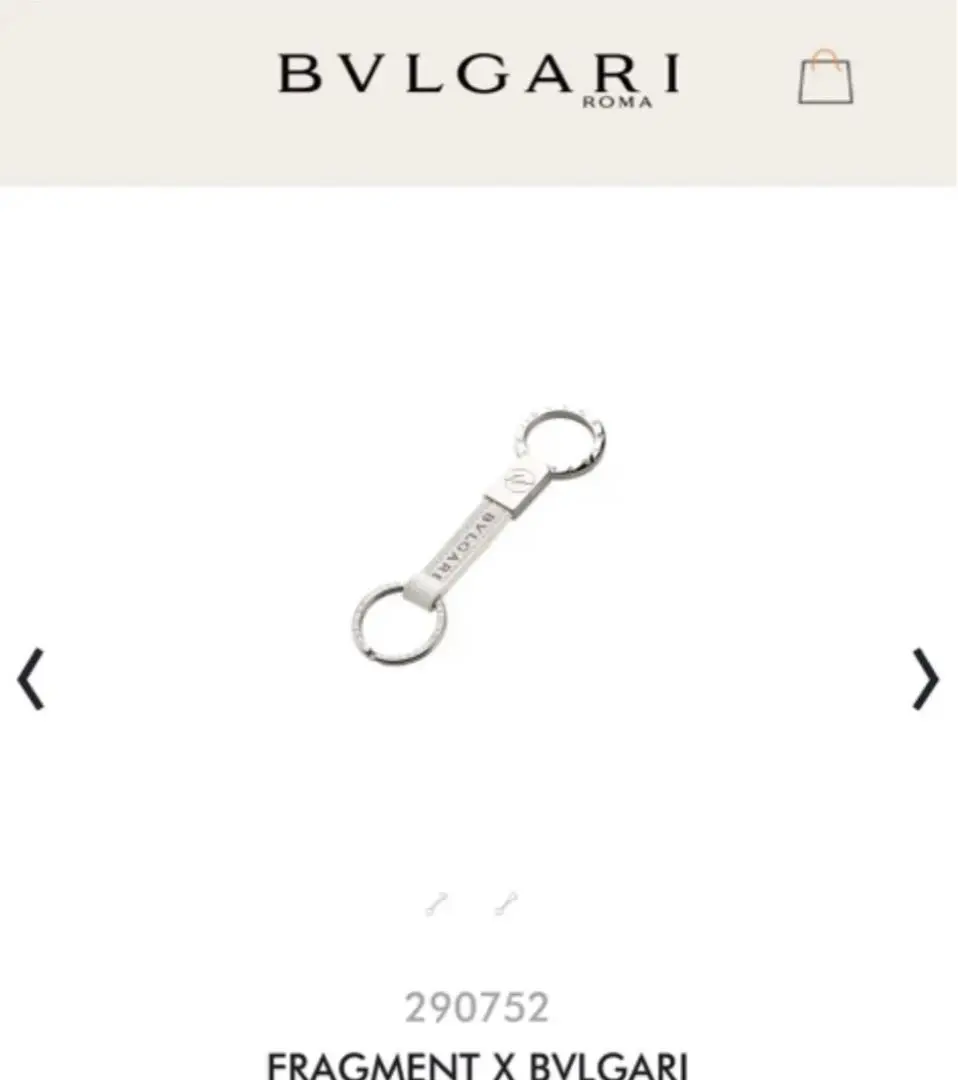Select the second keyring image thumbnail

tap(506, 905)
